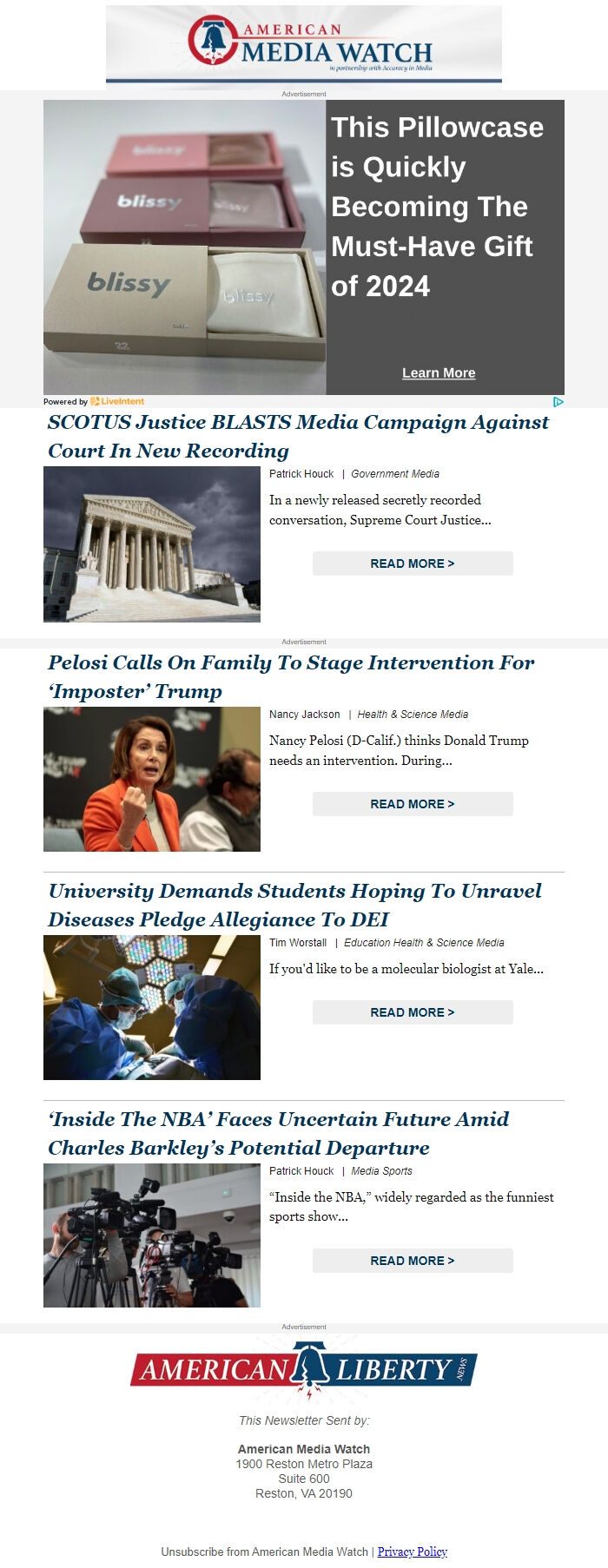
Task: Open the TV cameras photo
Action: pyautogui.click(x=152, y=1235)
